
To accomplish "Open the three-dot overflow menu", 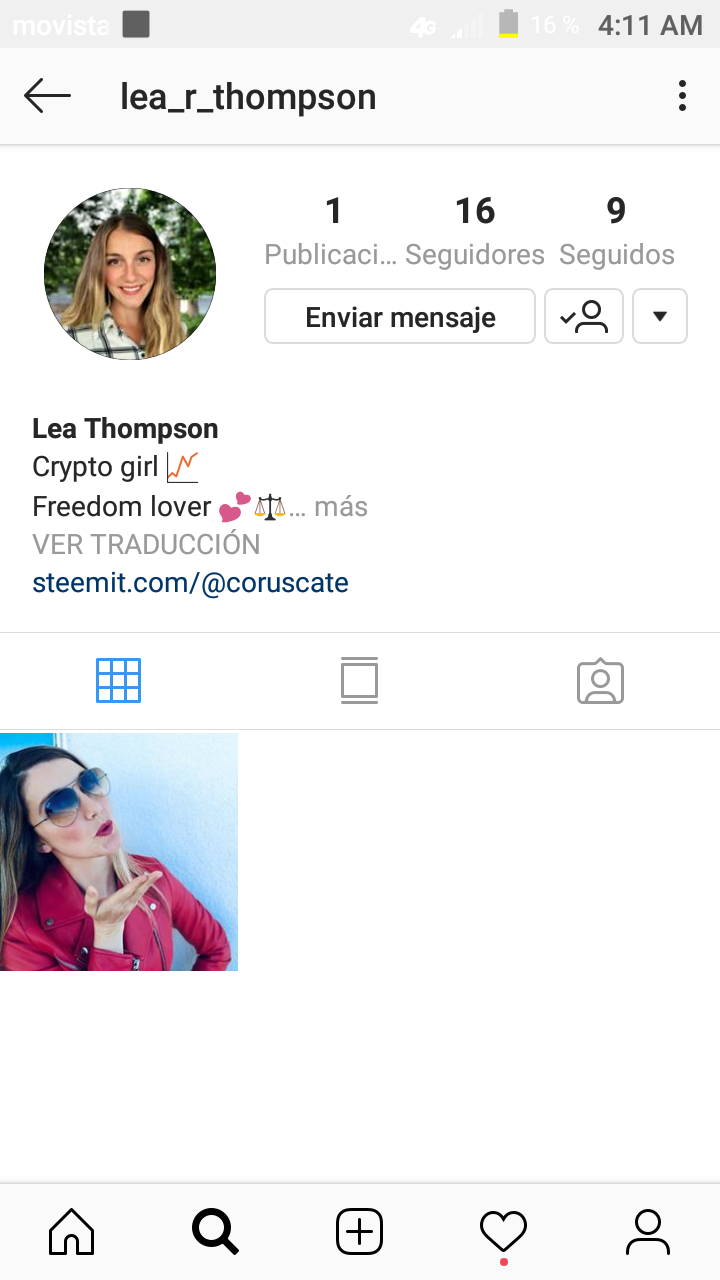I will [x=682, y=97].
